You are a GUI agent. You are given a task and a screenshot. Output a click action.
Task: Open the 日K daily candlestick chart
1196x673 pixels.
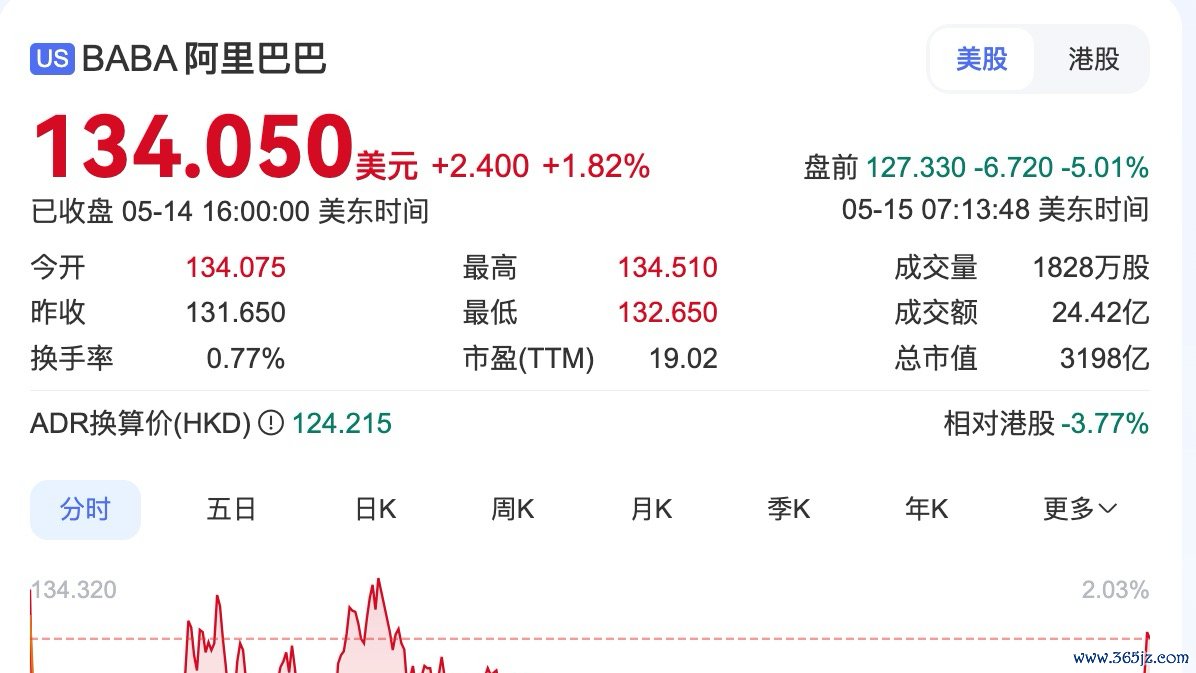[375, 509]
